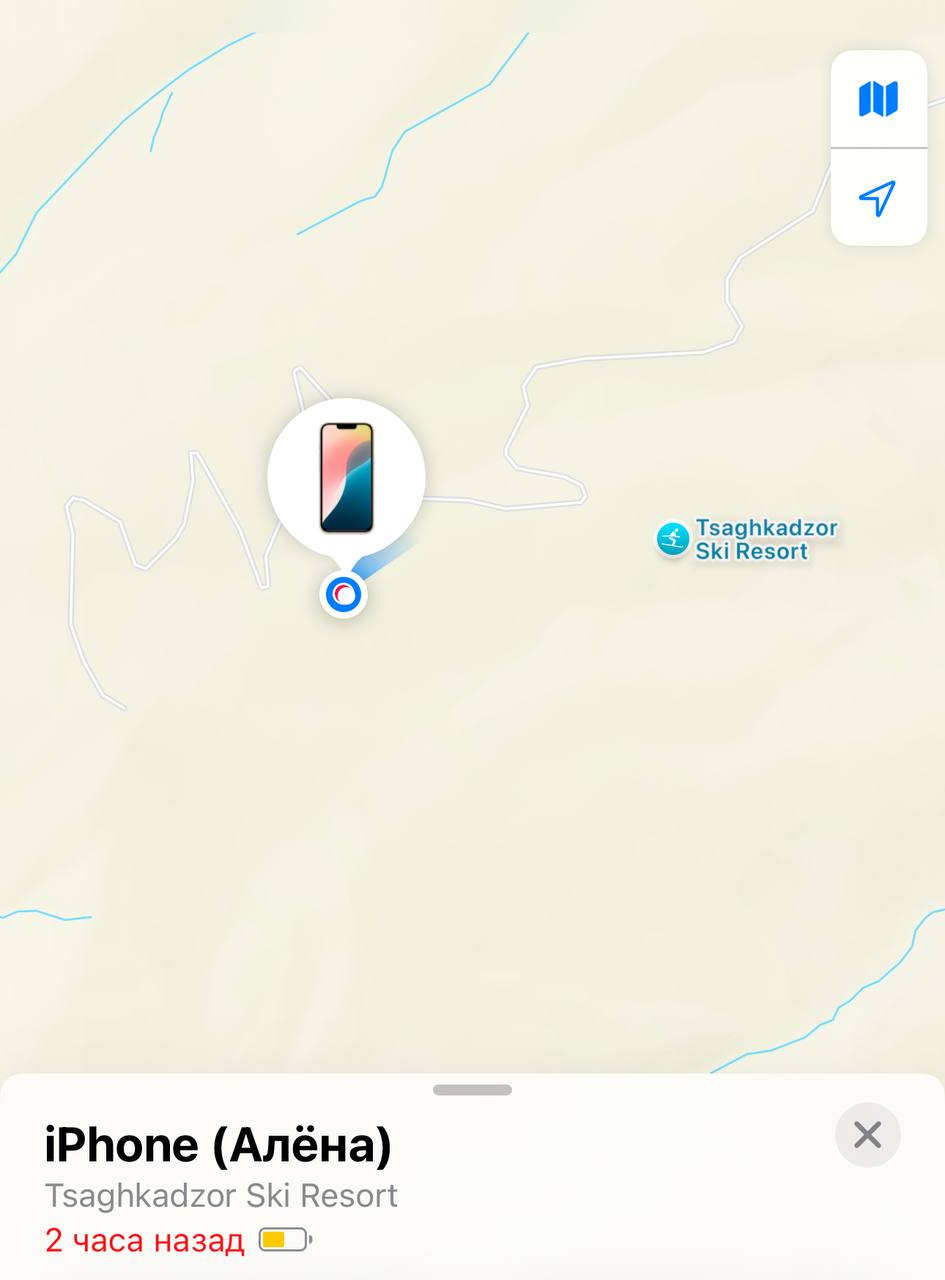This screenshot has height=1280, width=945.
Task: Center map on my current location
Action: 878,198
